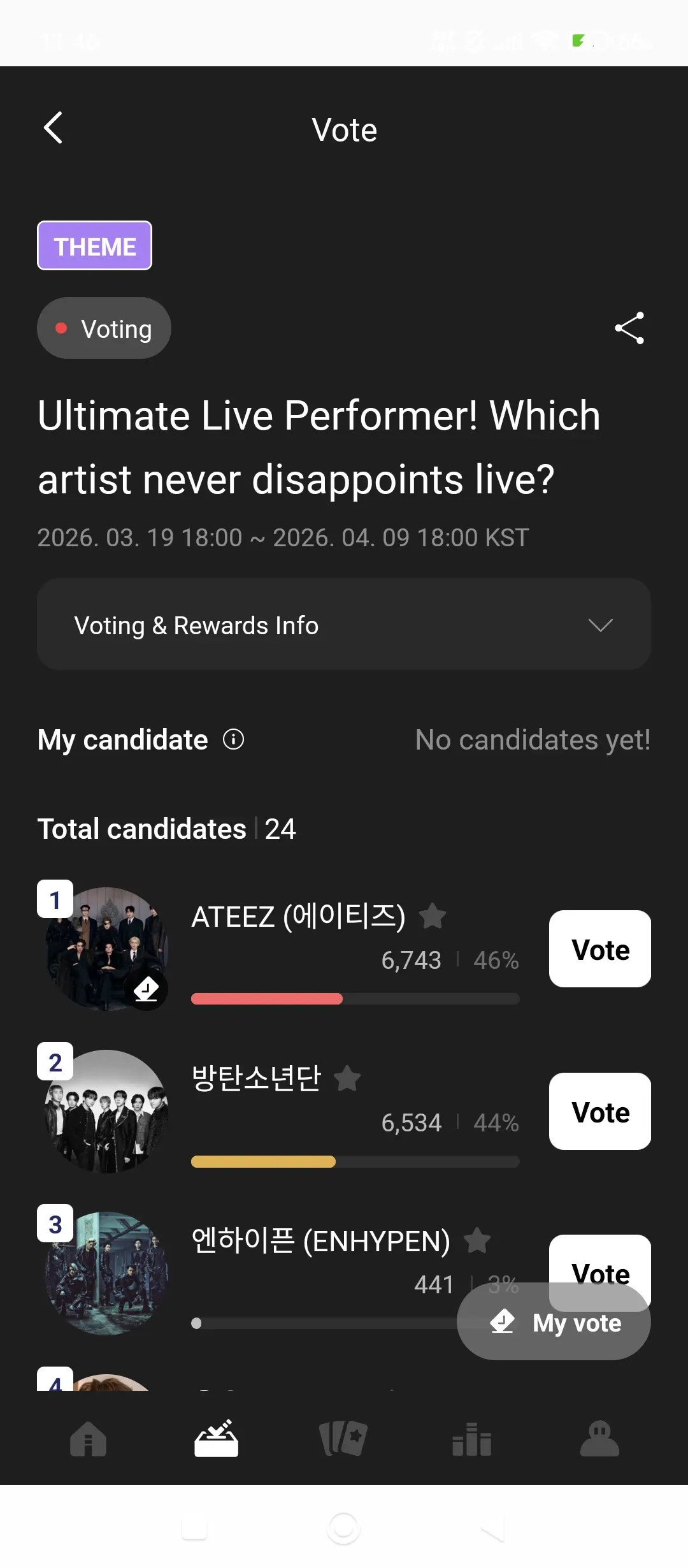Tap the back arrow icon
The image size is (688, 1568).
pyautogui.click(x=54, y=128)
